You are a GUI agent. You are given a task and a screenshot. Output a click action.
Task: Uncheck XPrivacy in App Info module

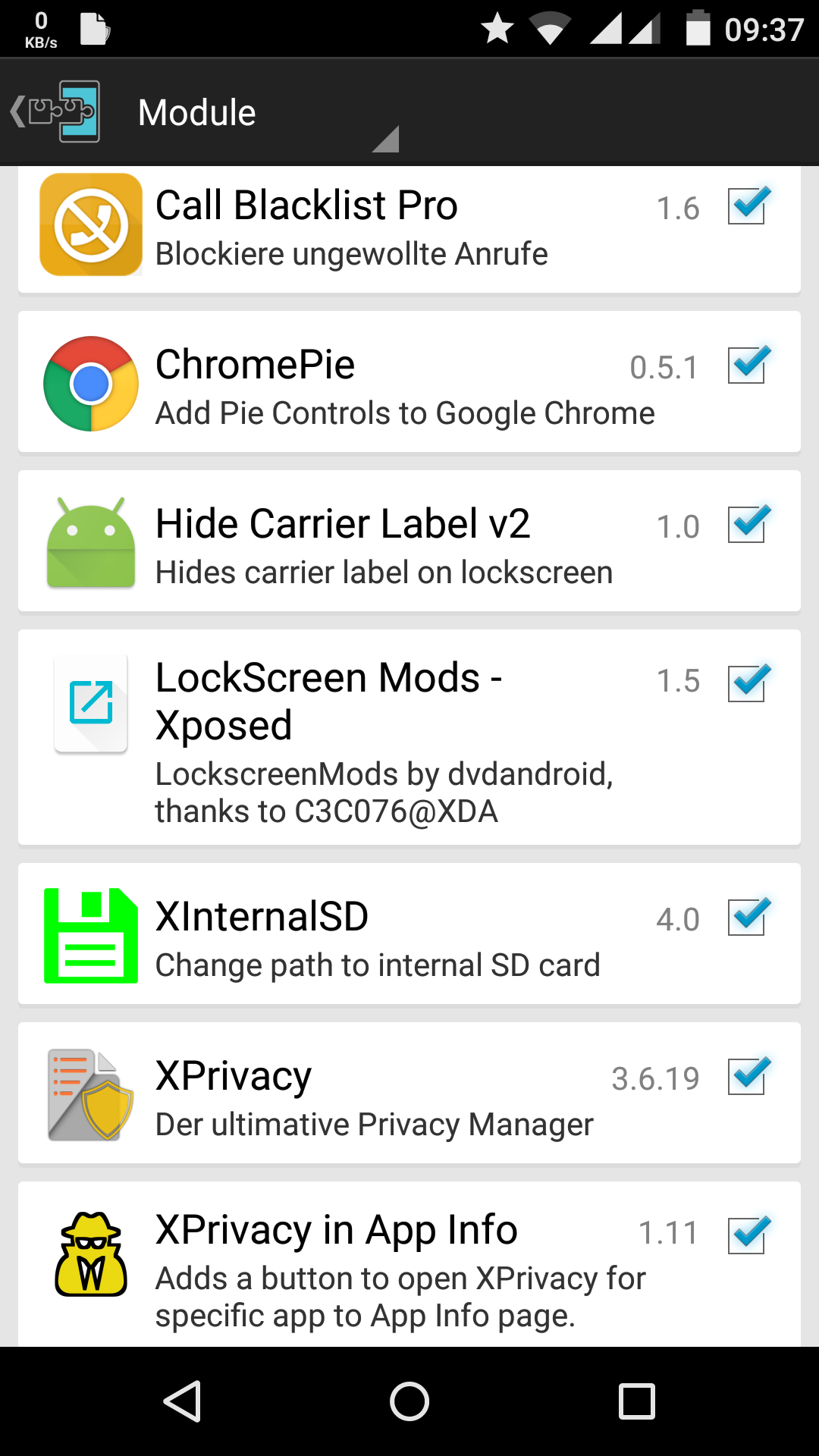pyautogui.click(x=747, y=1236)
